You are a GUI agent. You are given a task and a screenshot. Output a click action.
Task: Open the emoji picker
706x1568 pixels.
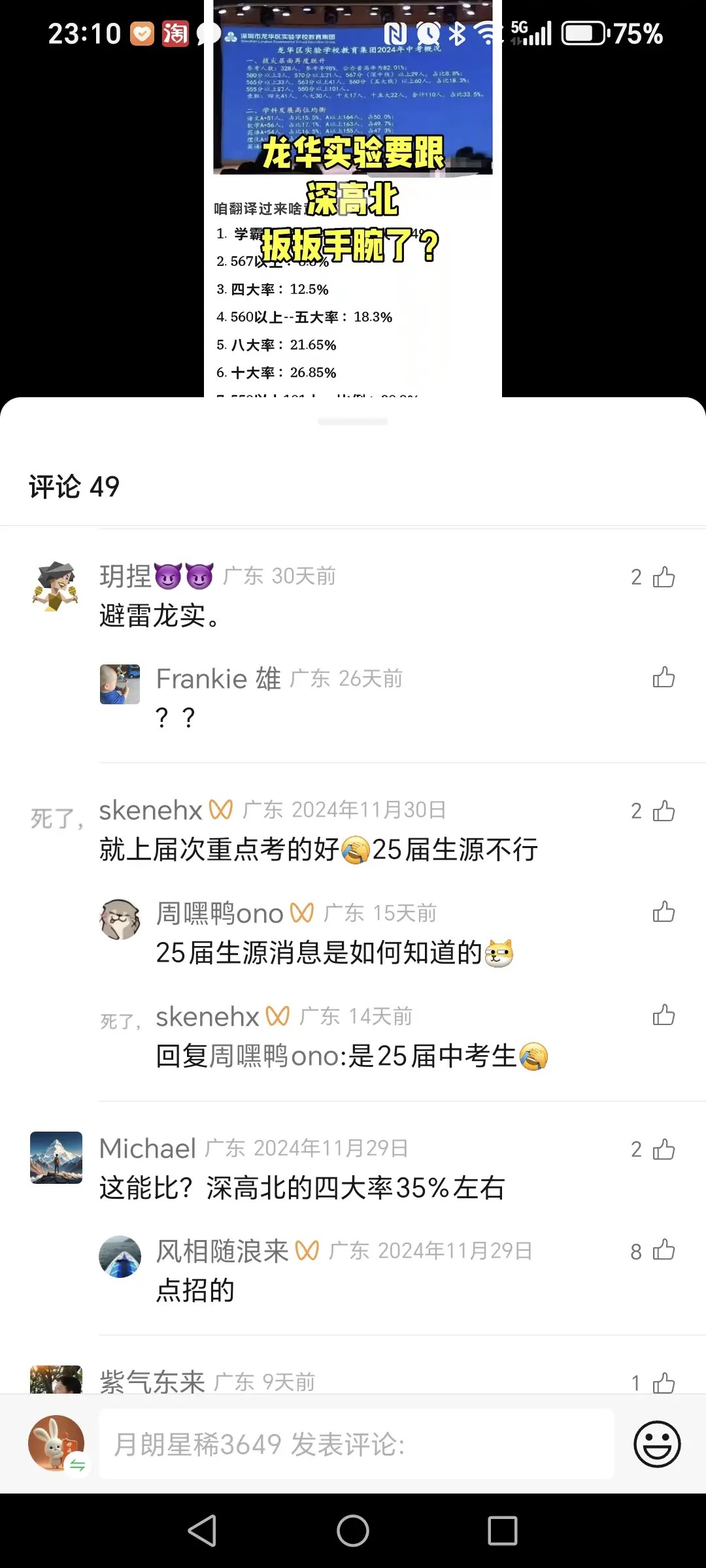tap(656, 1444)
